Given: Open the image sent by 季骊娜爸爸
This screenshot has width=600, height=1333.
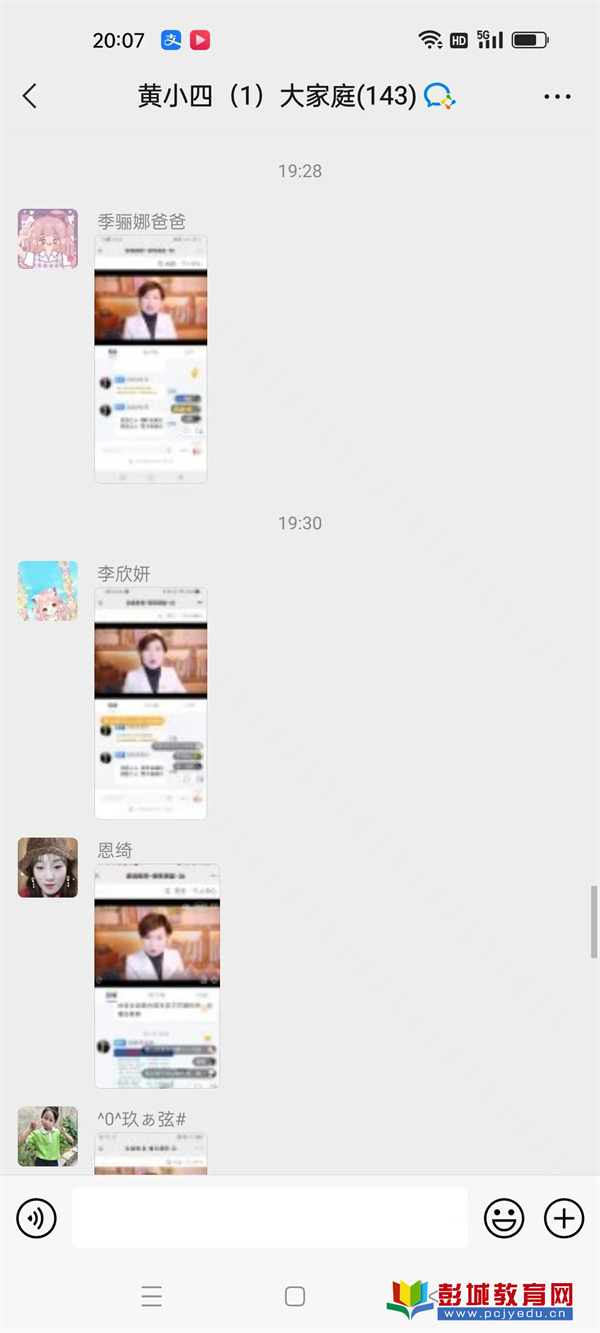Looking at the screenshot, I should pyautogui.click(x=151, y=360).
